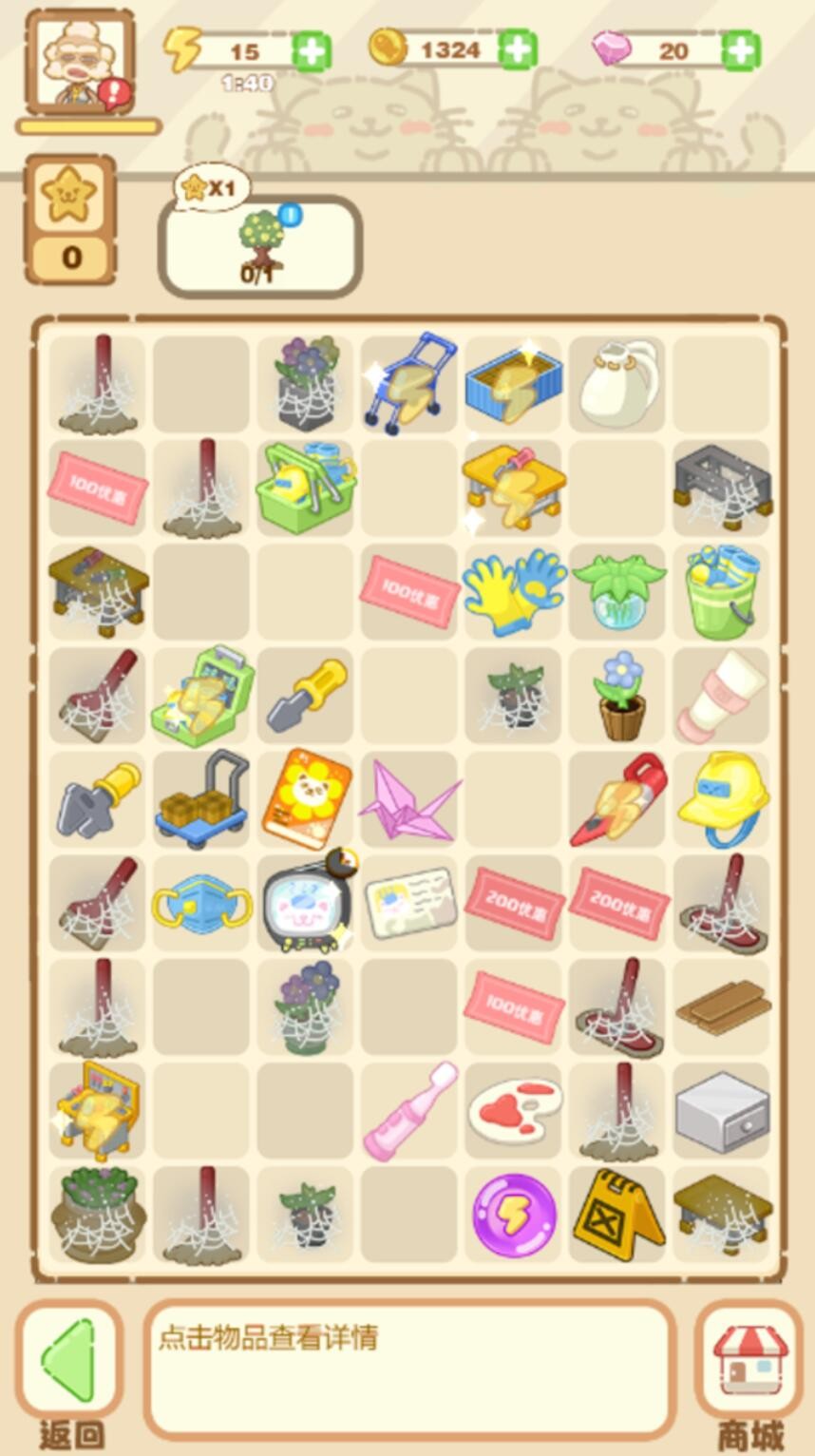Tap the star level badge
815x1456 pixels.
pyautogui.click(x=70, y=220)
